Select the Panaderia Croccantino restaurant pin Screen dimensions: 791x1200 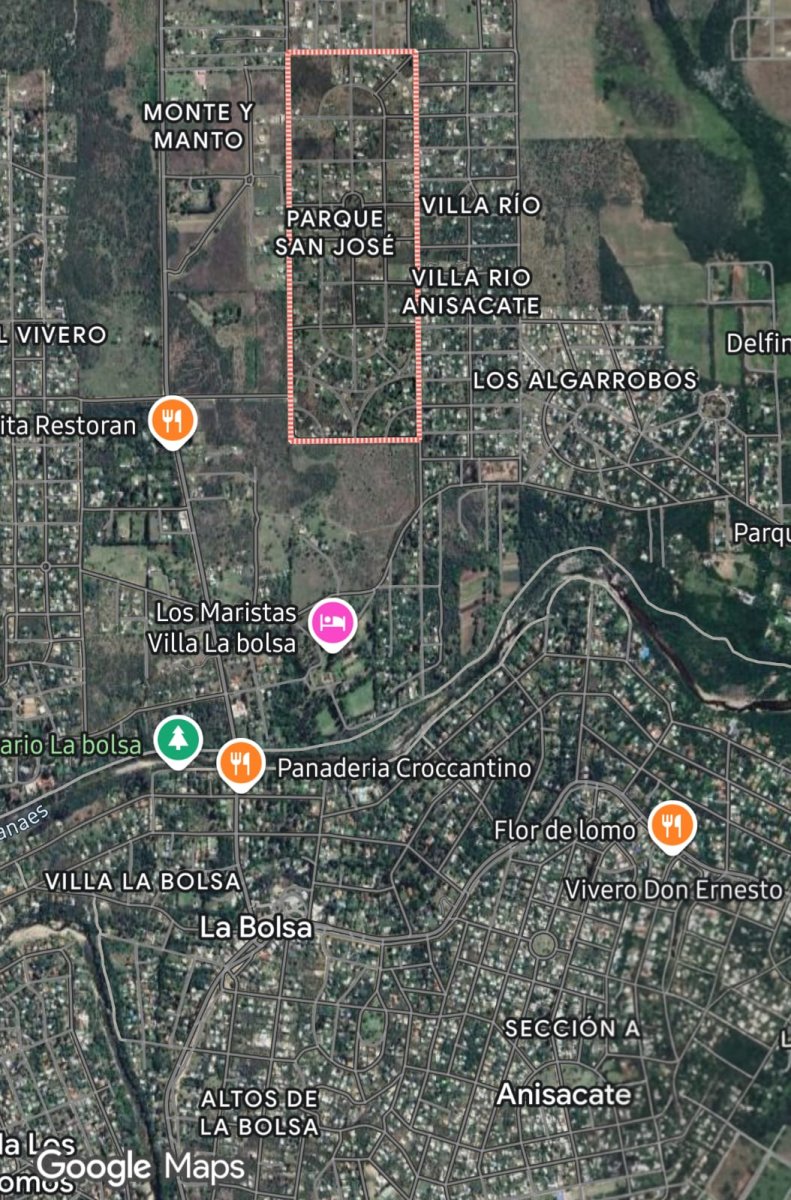(240, 763)
